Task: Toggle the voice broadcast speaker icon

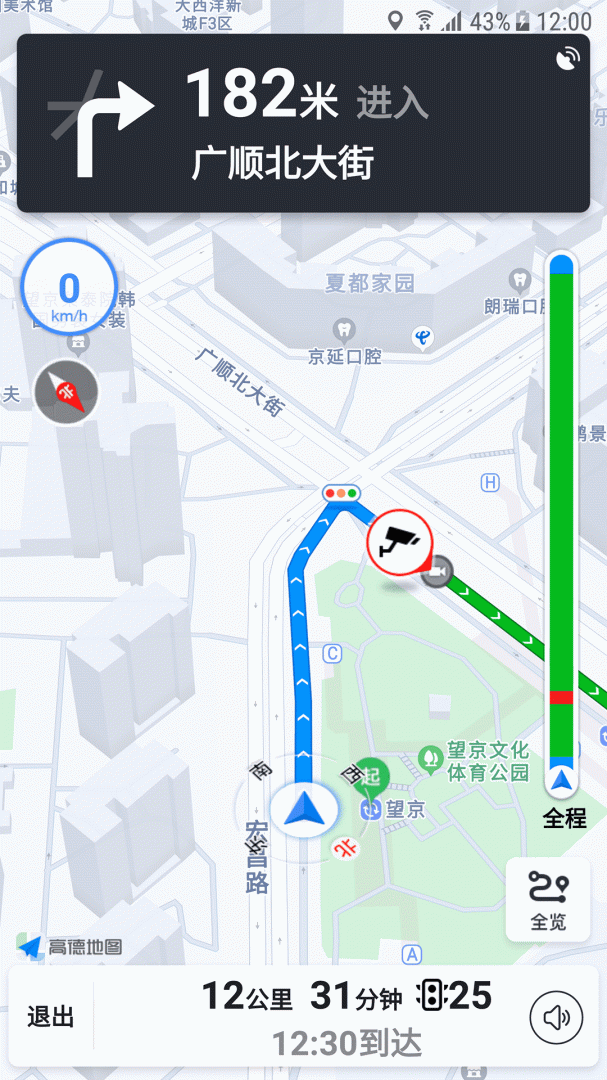Action: coord(556,1018)
